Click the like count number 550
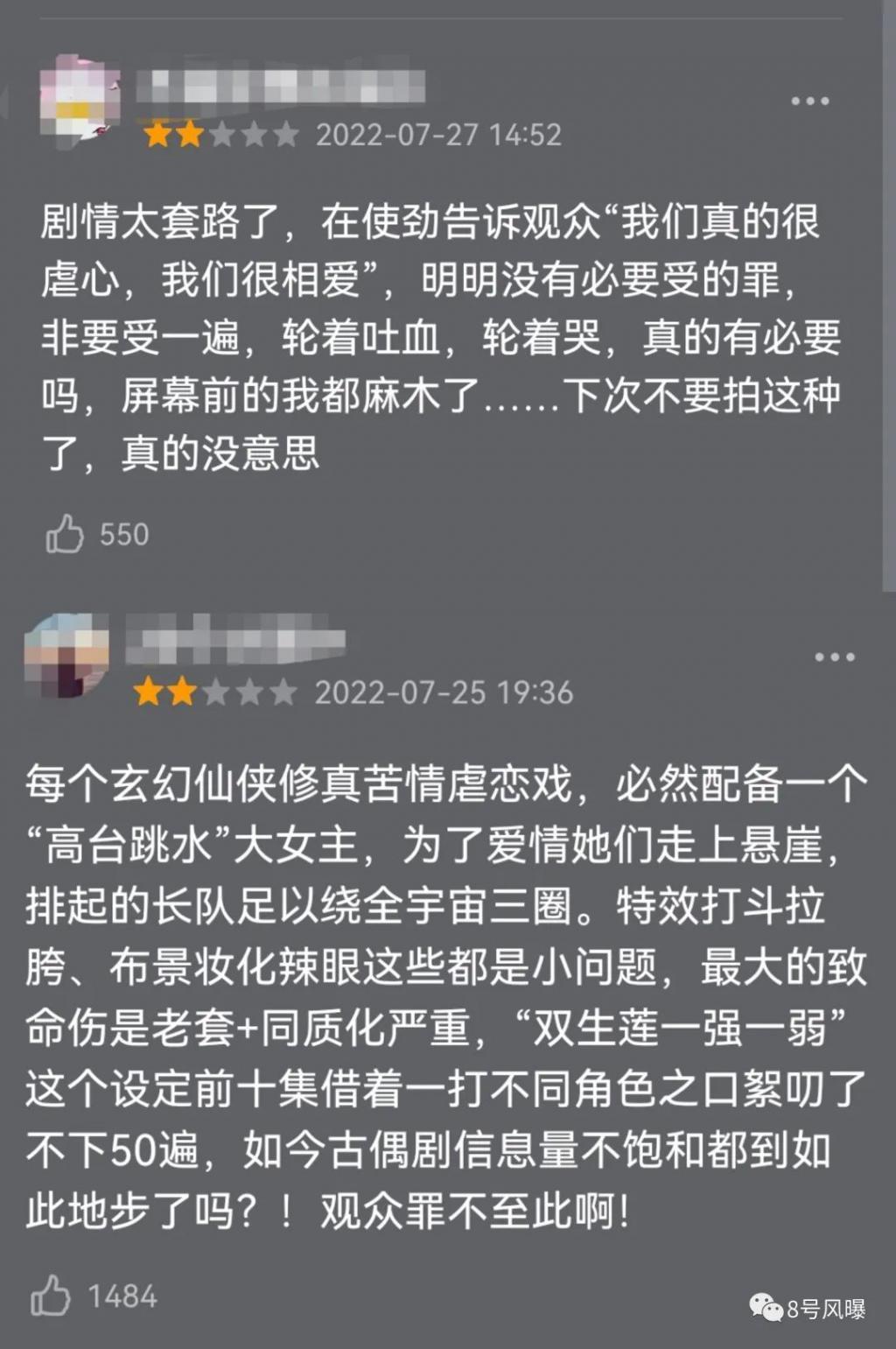This screenshot has height=1349, width=896. pyautogui.click(x=124, y=533)
